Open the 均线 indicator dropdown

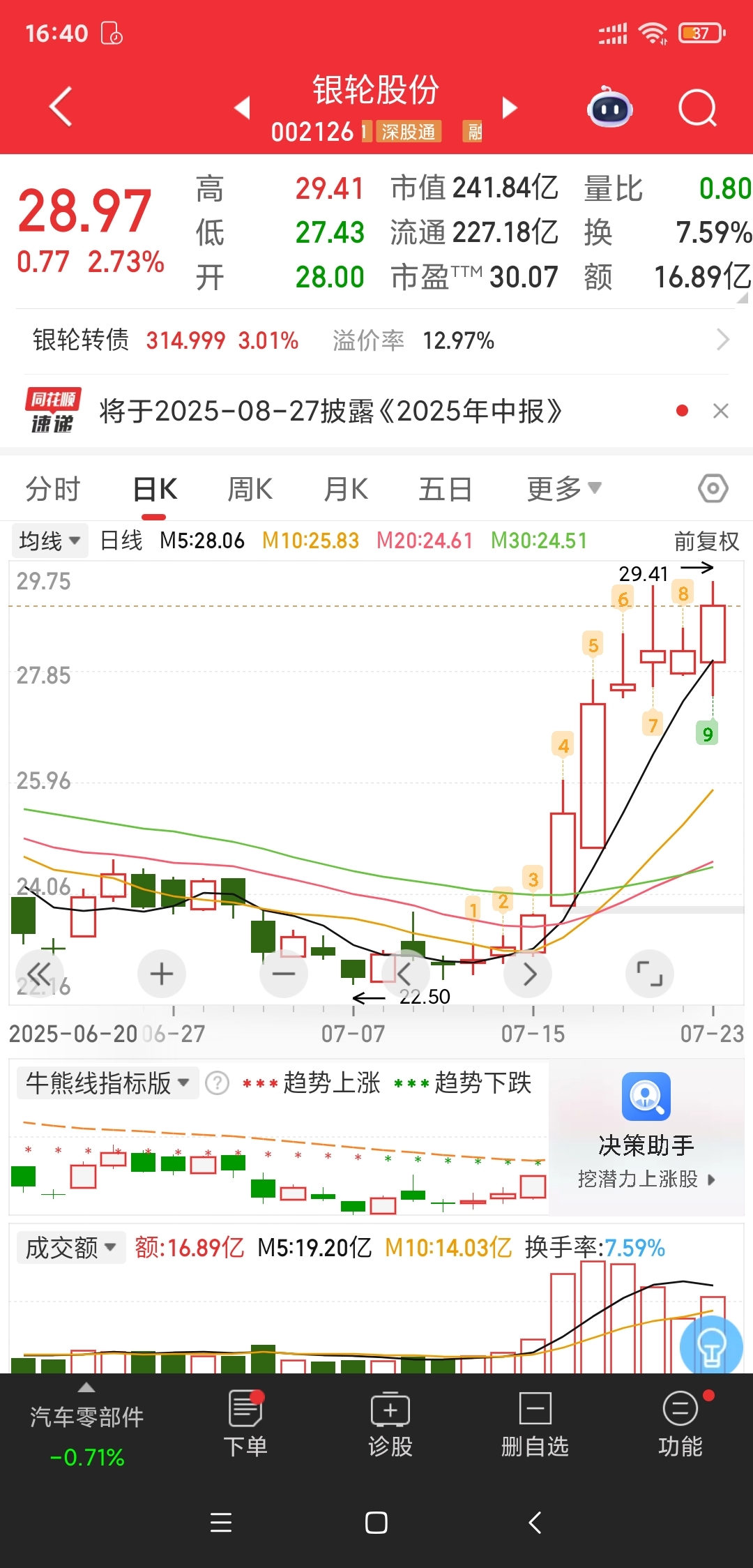click(50, 541)
